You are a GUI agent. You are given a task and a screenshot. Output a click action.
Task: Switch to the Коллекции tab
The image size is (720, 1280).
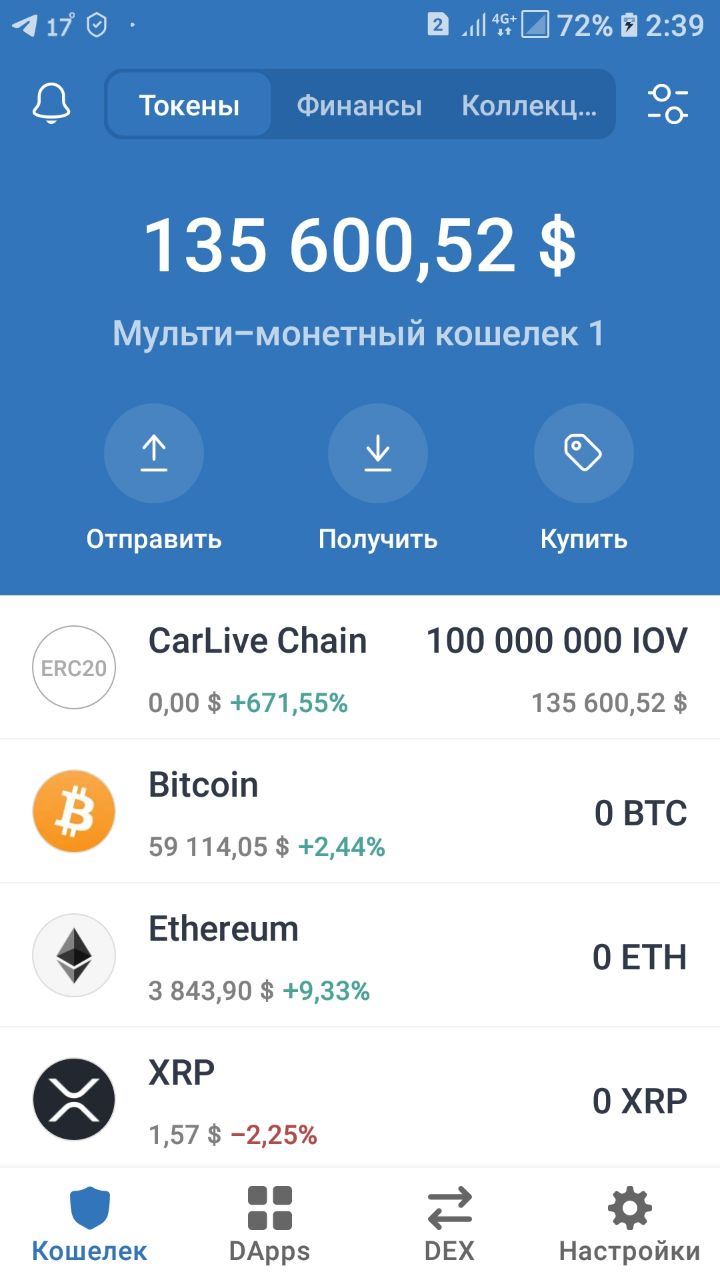pos(529,105)
